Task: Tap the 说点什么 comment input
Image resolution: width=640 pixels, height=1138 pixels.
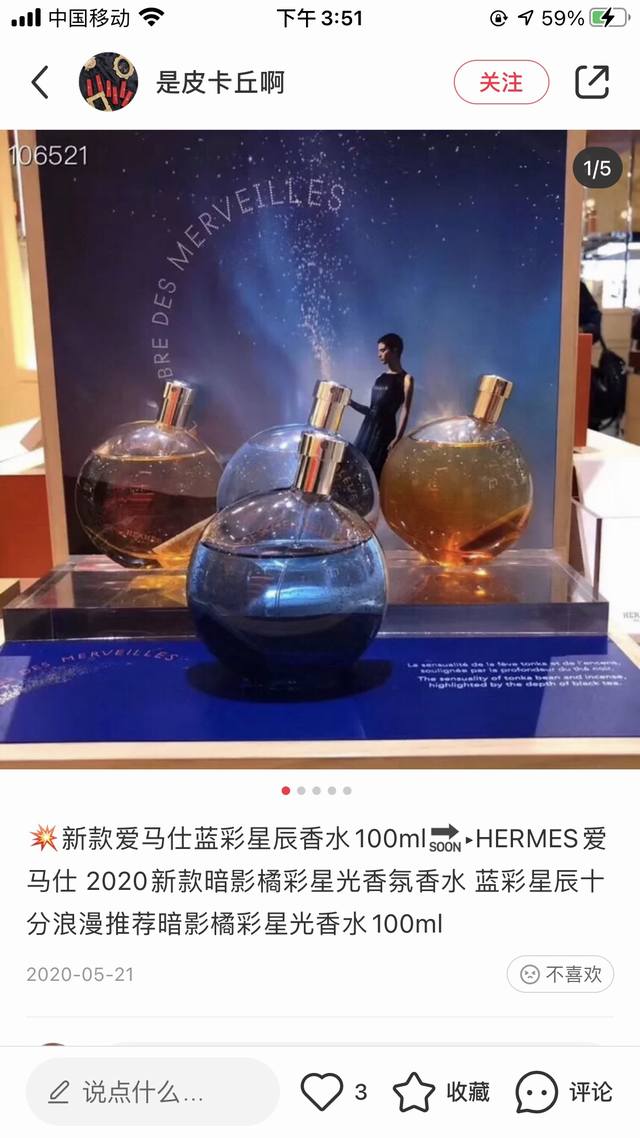Action: point(150,1092)
